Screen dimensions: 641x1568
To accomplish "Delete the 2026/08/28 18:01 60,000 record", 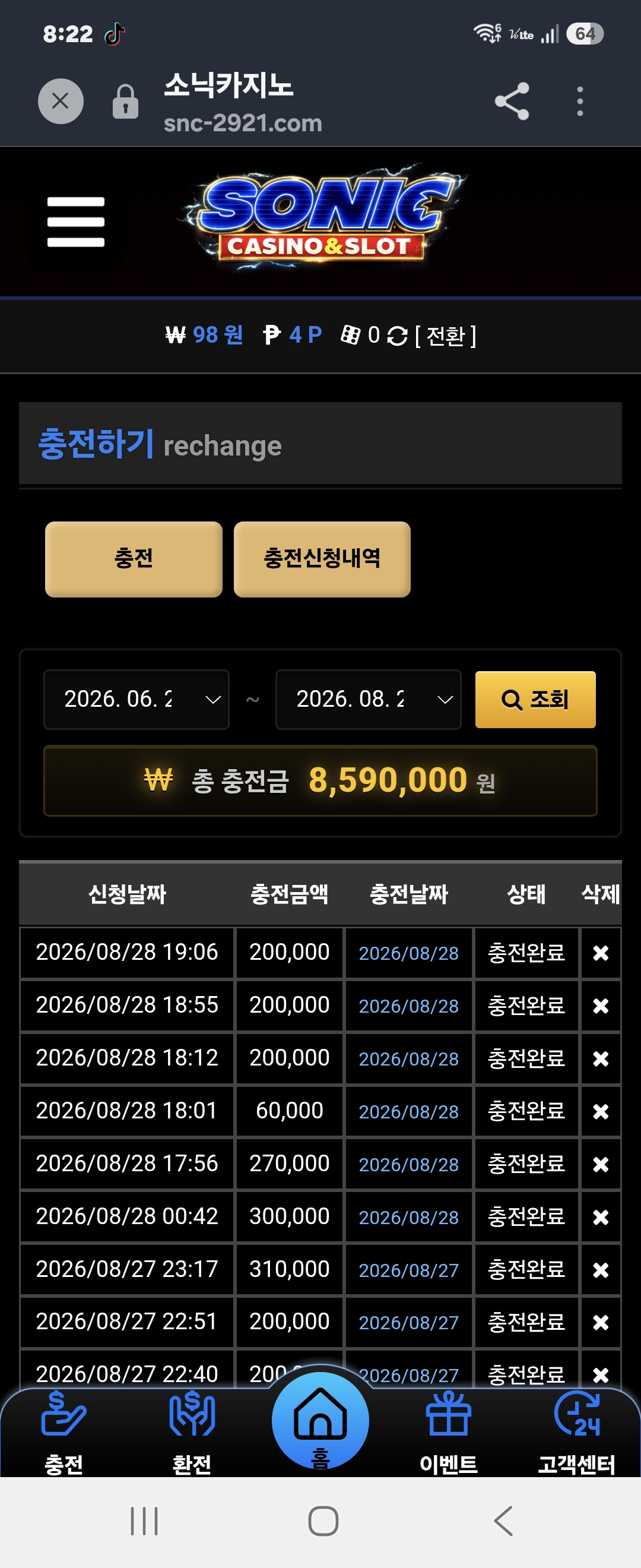I will (600, 1111).
